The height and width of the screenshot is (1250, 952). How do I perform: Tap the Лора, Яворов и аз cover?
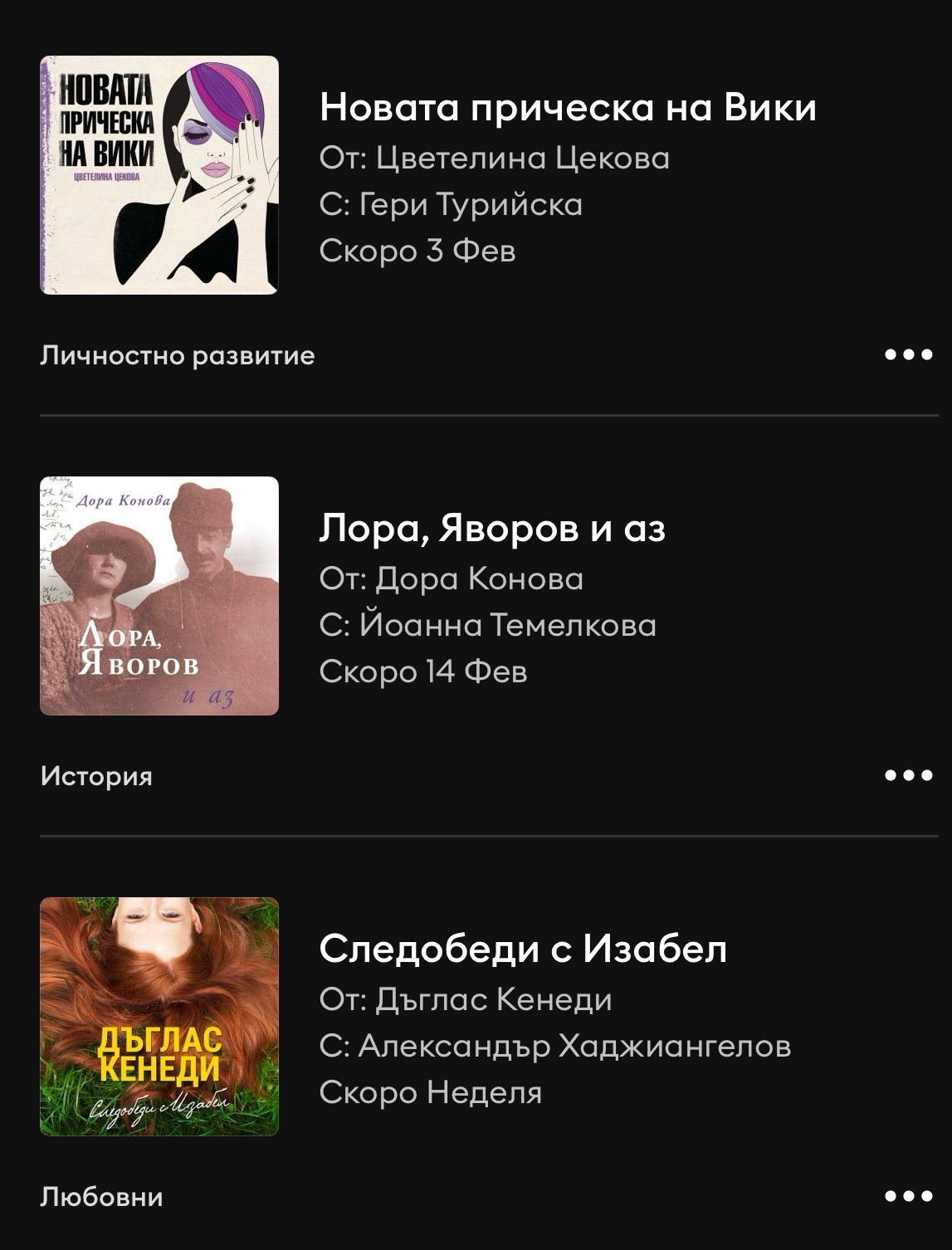(x=159, y=596)
